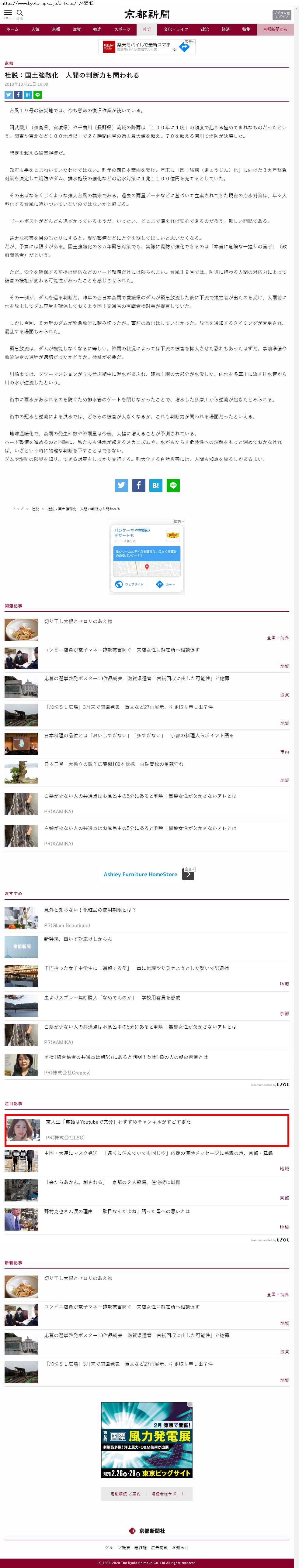Open the グループ概要 footer link
The image size is (299, 1568).
(x=117, y=1547)
